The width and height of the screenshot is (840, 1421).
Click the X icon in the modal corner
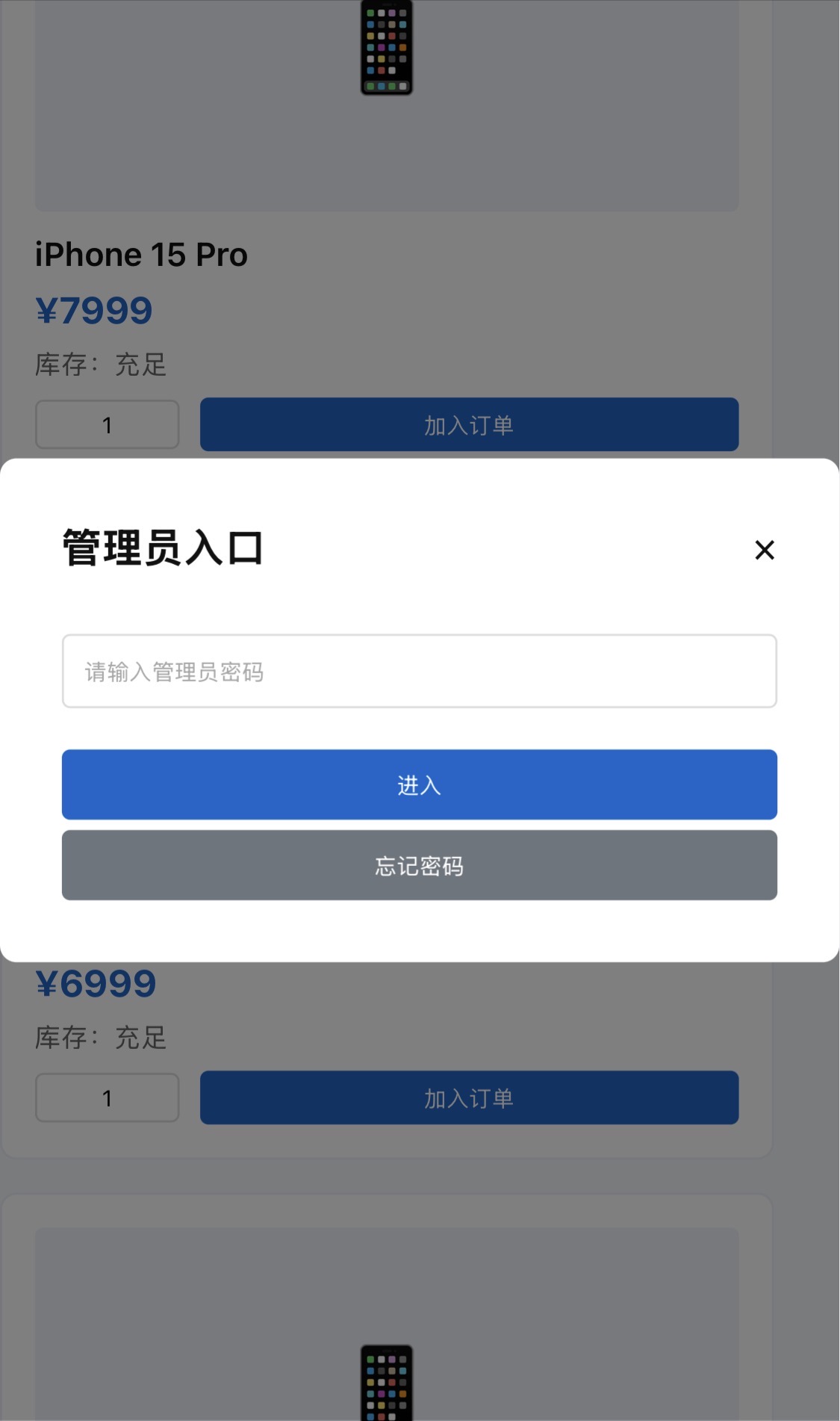coord(764,550)
